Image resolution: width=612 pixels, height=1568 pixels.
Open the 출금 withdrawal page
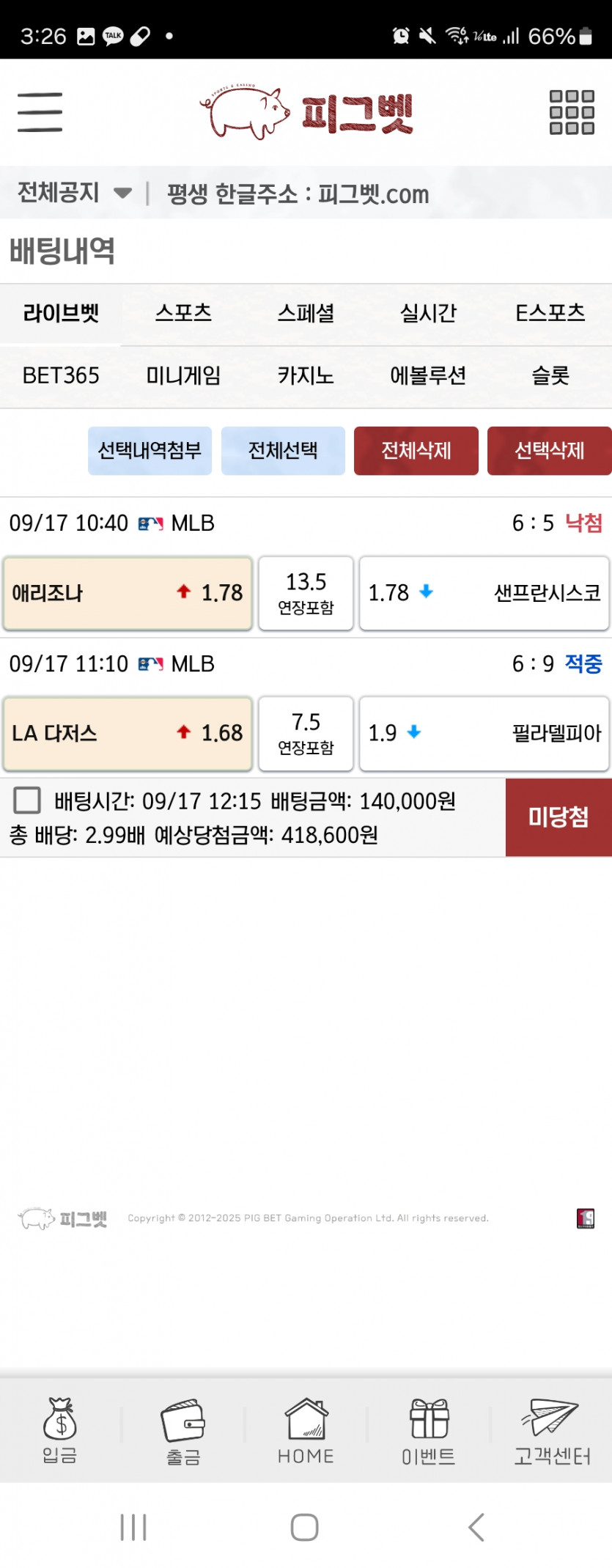[183, 1431]
